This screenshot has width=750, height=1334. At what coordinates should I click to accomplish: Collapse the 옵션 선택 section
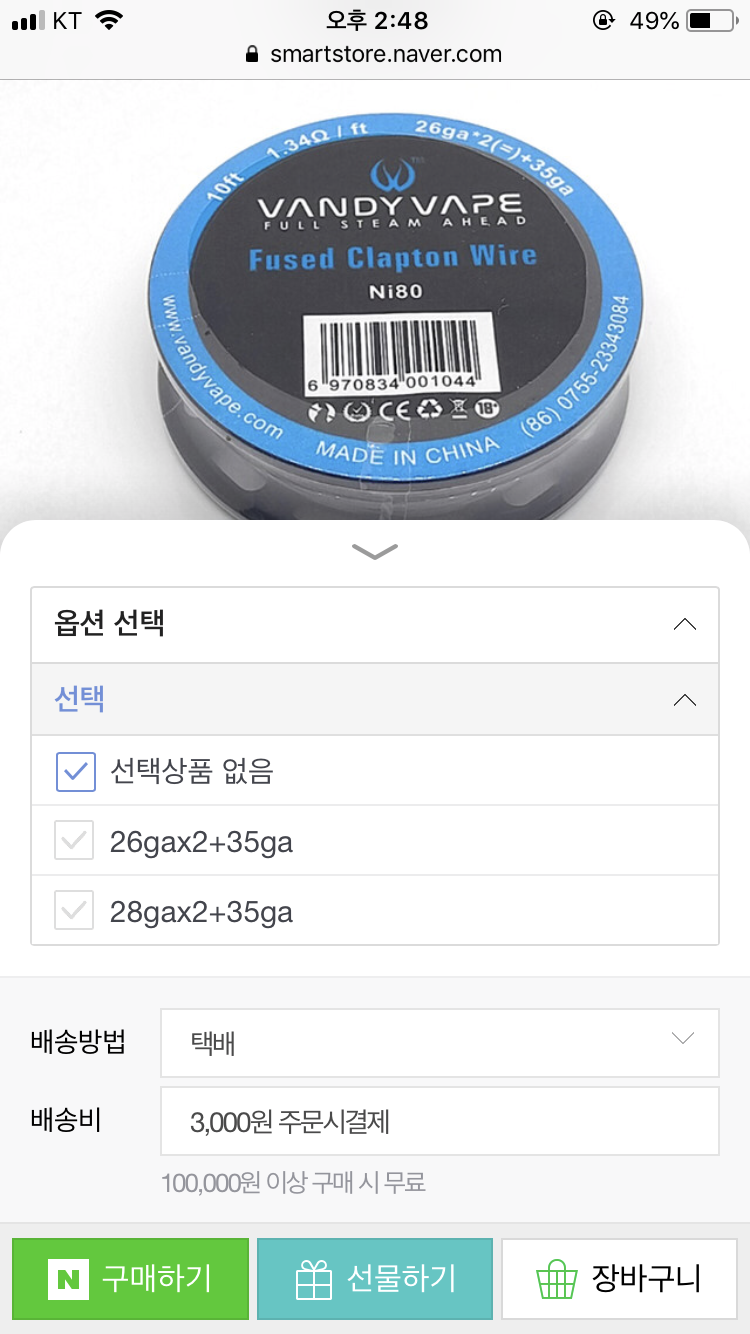pos(684,624)
